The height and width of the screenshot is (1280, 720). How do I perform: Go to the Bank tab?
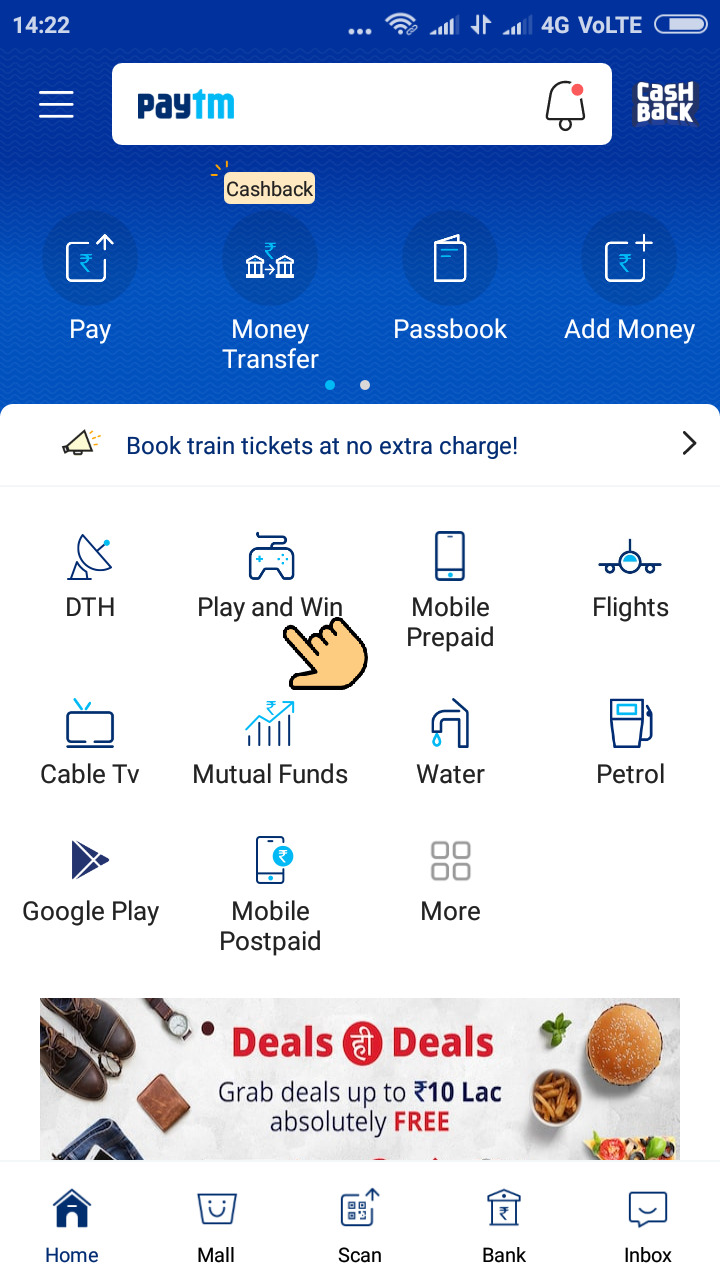coord(504,1226)
